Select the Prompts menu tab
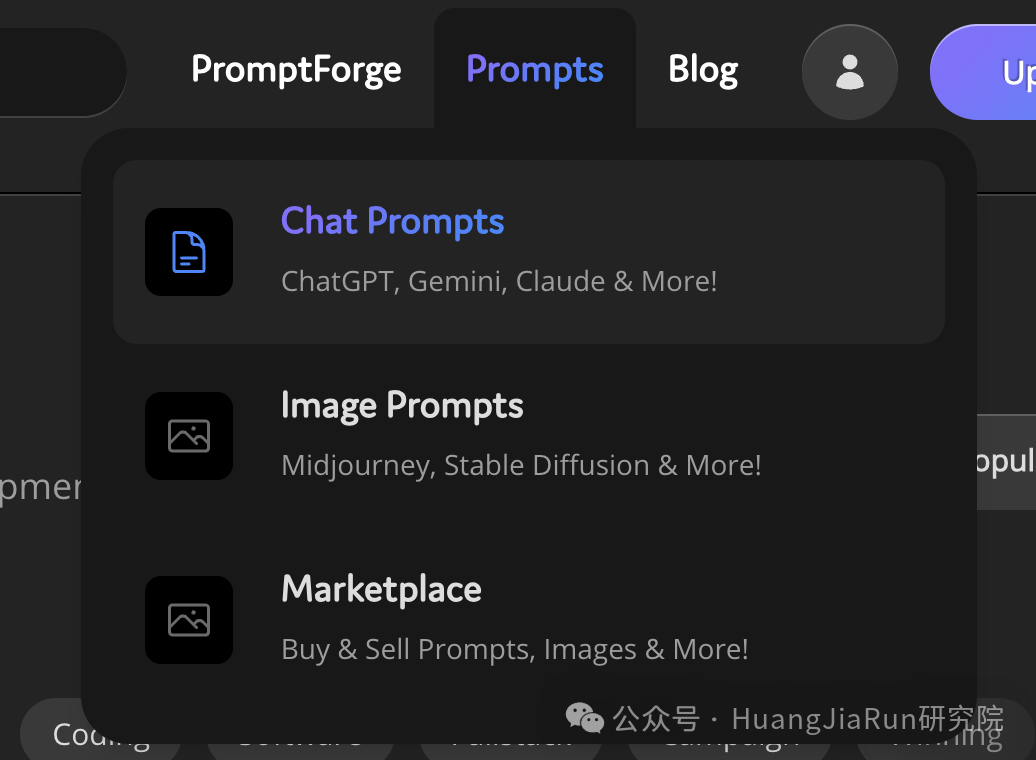The width and height of the screenshot is (1036, 760). pyautogui.click(x=534, y=70)
